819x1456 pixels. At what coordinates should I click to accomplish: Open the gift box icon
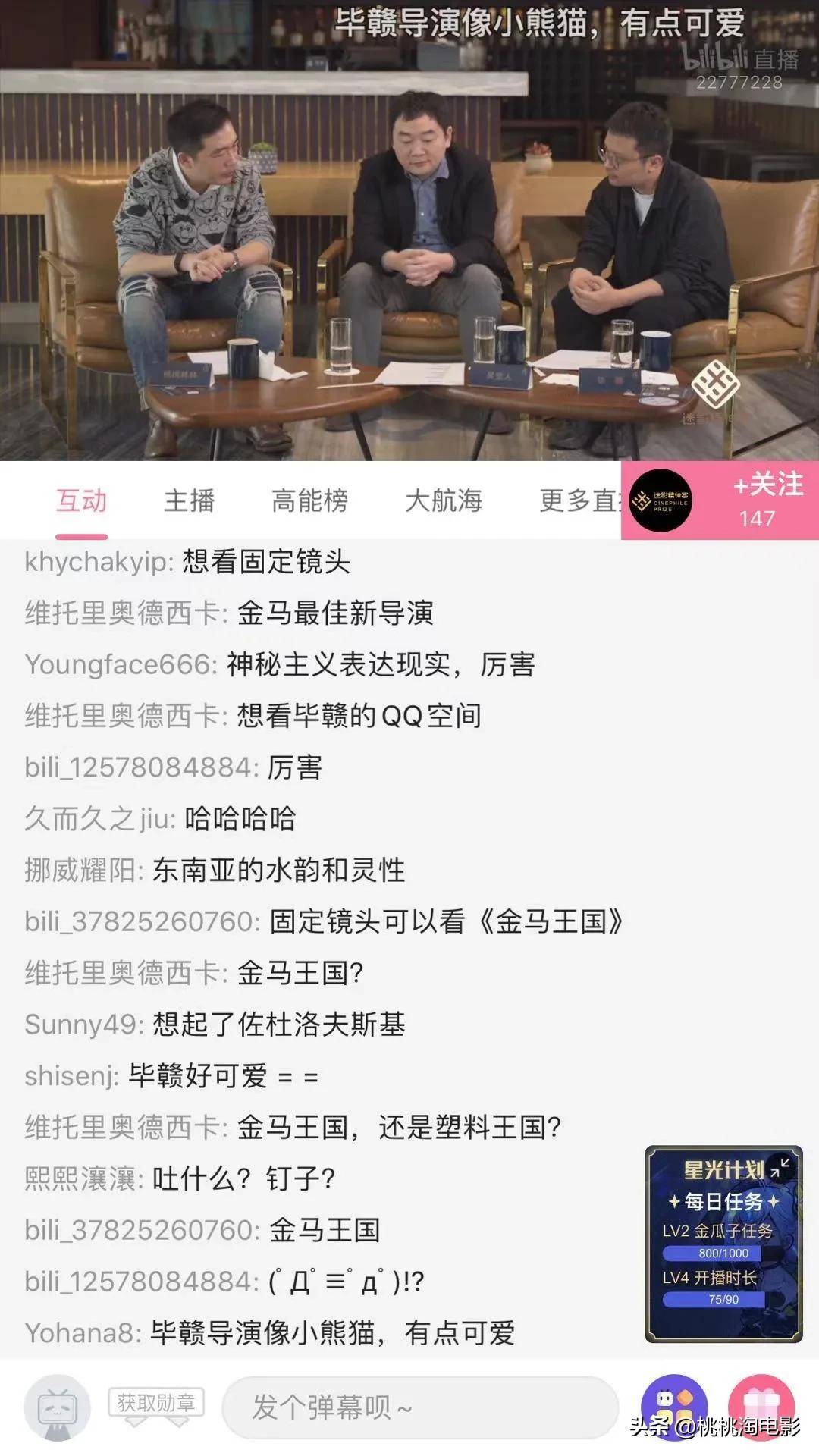pos(761,1405)
